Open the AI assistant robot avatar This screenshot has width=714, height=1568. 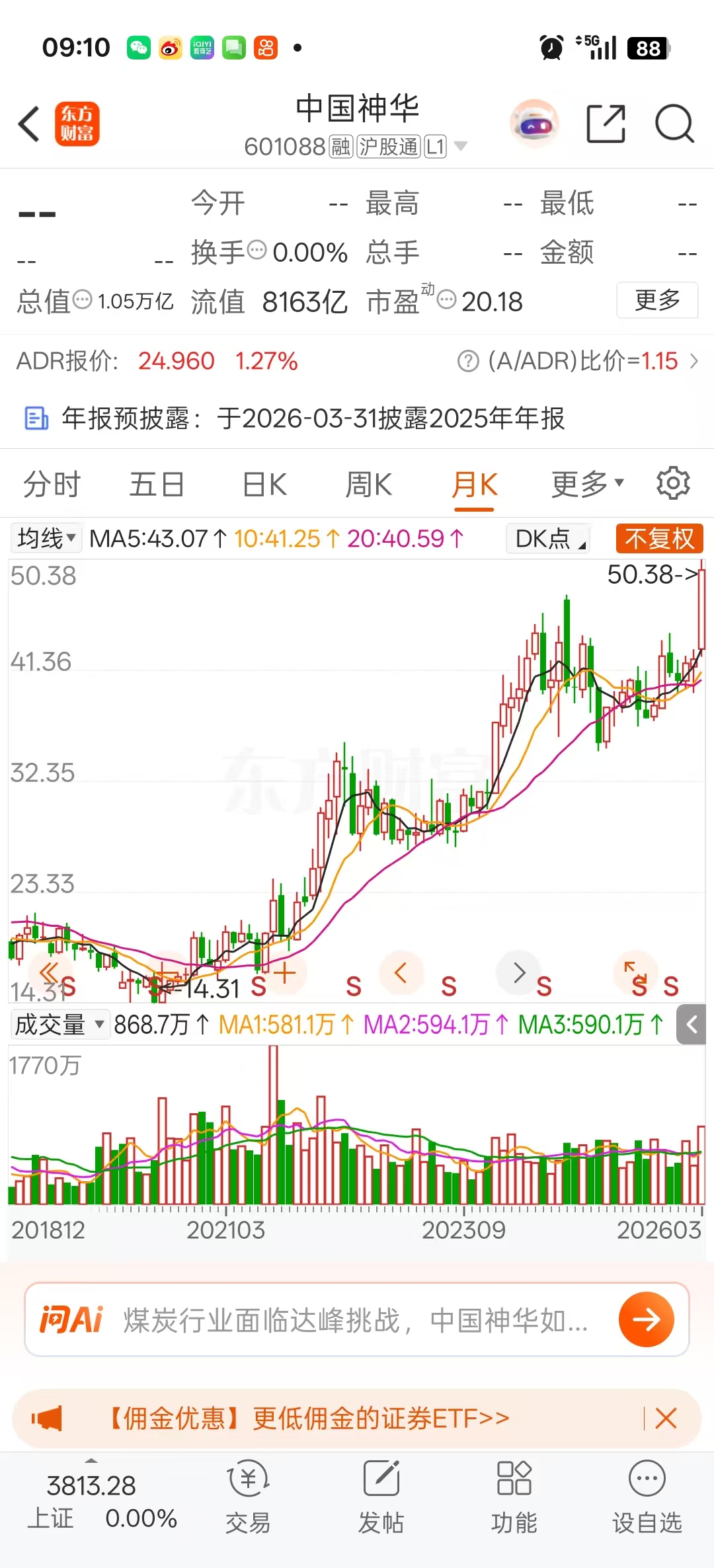[x=534, y=124]
